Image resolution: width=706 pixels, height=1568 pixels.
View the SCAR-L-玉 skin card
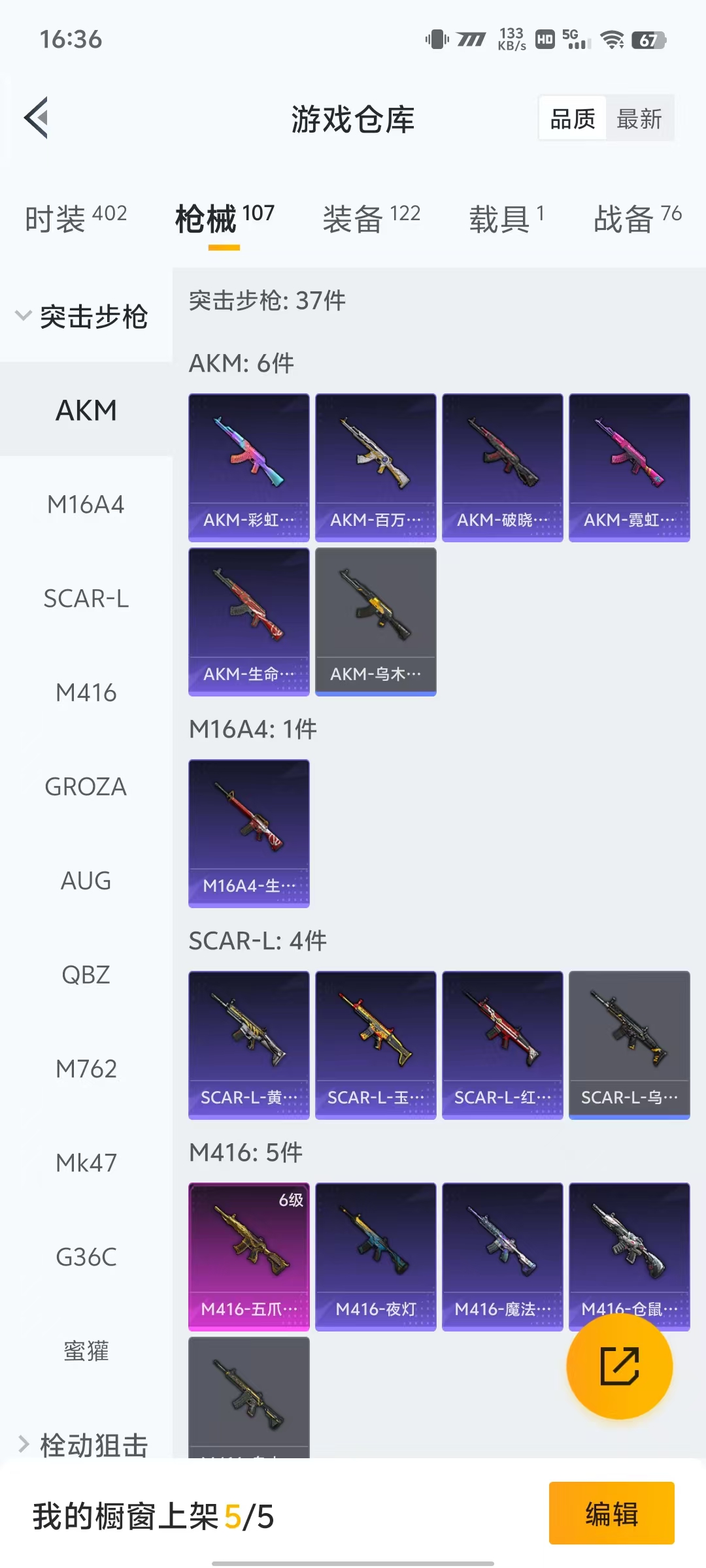click(x=376, y=1045)
